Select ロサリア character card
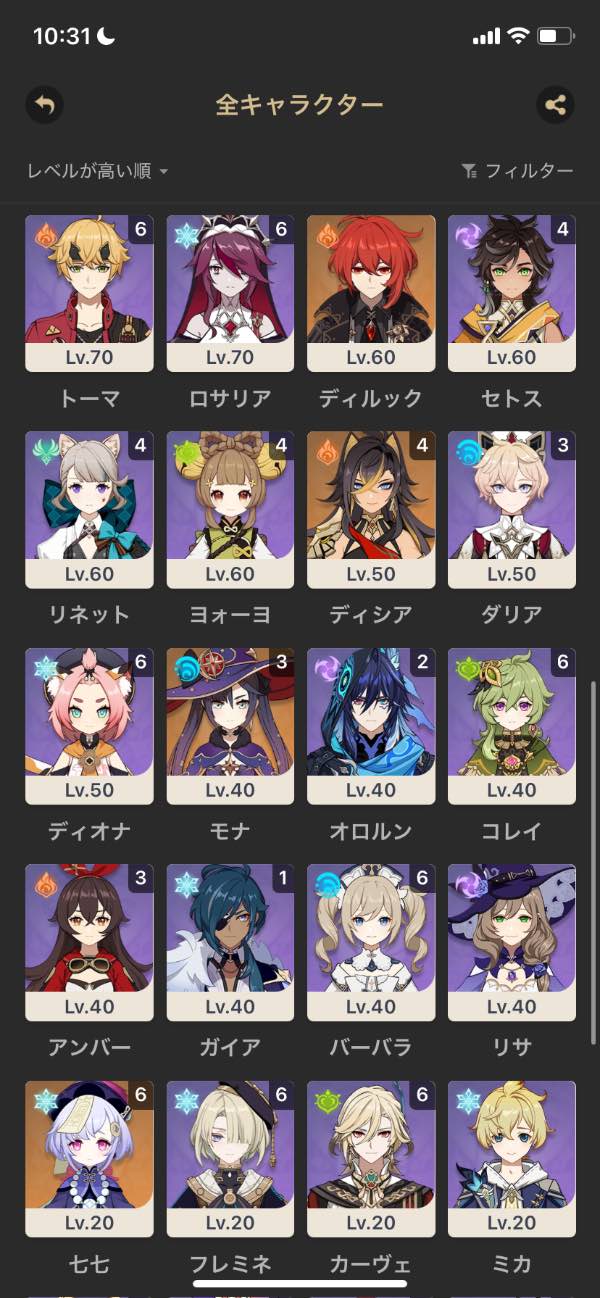This screenshot has height=1298, width=600. point(230,292)
